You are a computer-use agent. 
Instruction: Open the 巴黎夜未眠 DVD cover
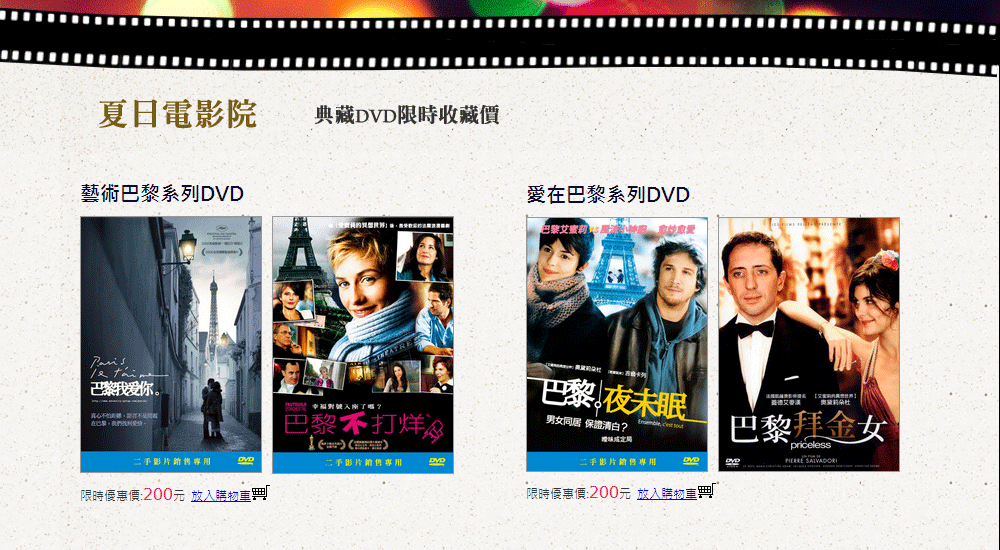pos(617,344)
